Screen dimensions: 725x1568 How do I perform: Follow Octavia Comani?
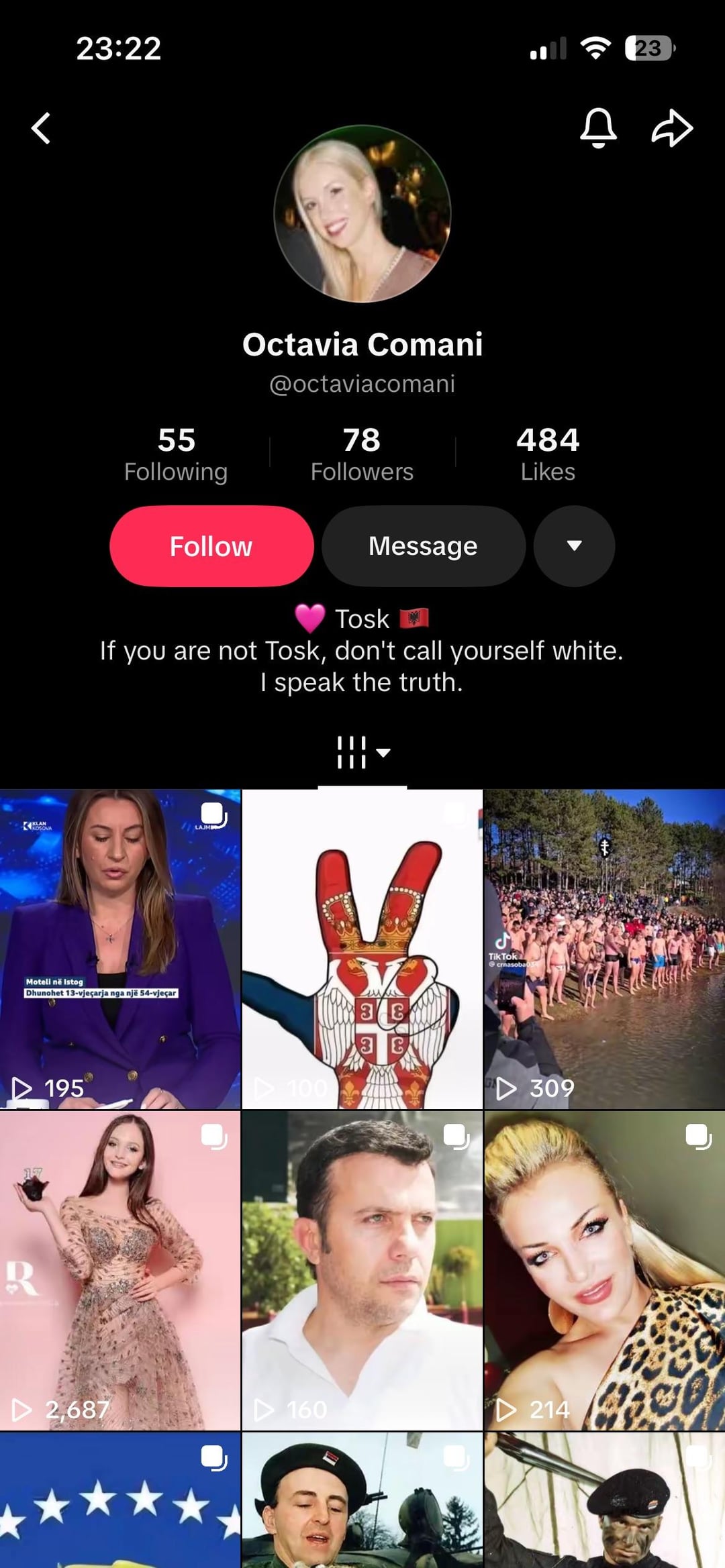(211, 546)
